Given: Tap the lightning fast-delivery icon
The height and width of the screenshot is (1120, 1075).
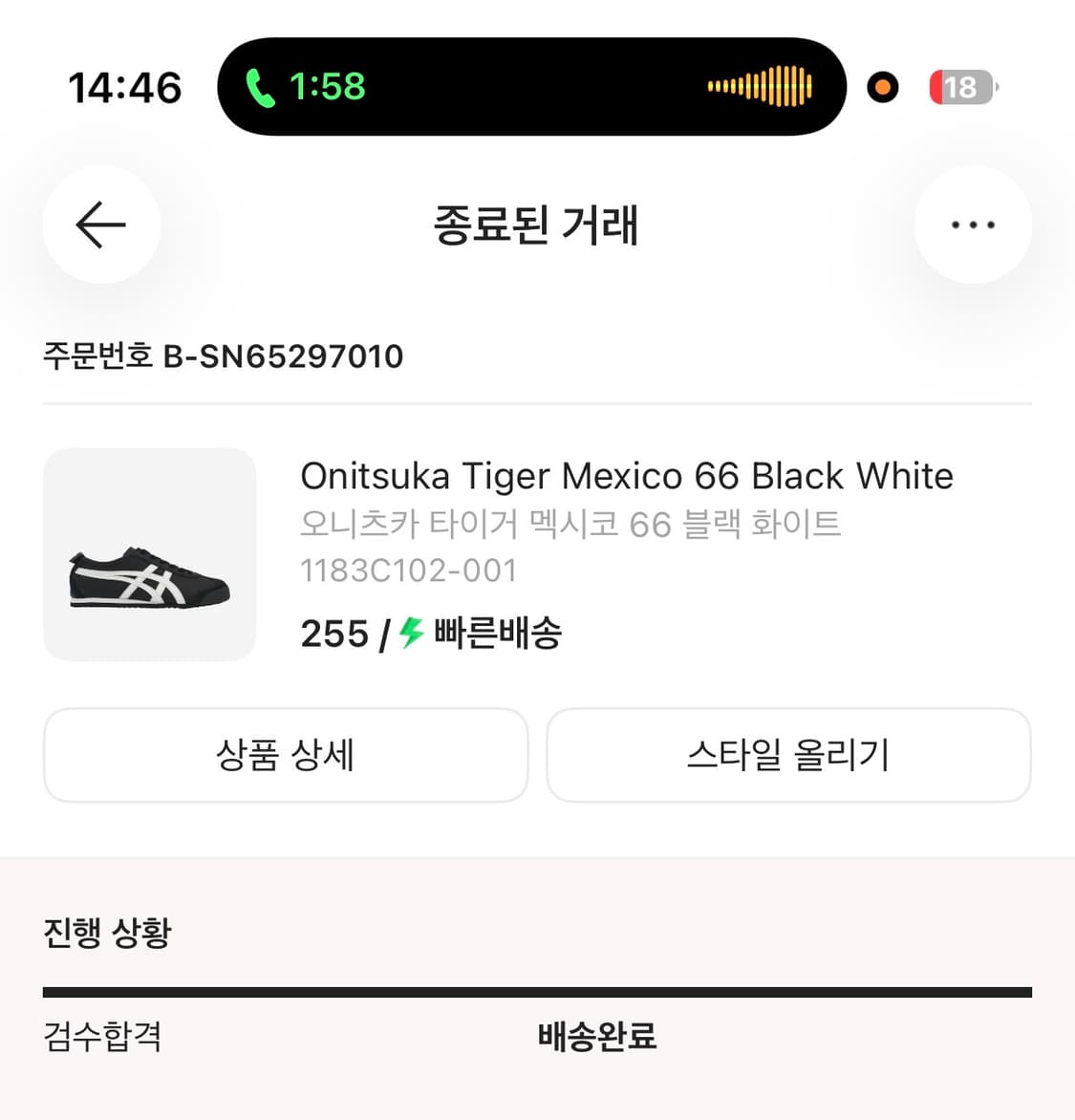Looking at the screenshot, I should 411,633.
